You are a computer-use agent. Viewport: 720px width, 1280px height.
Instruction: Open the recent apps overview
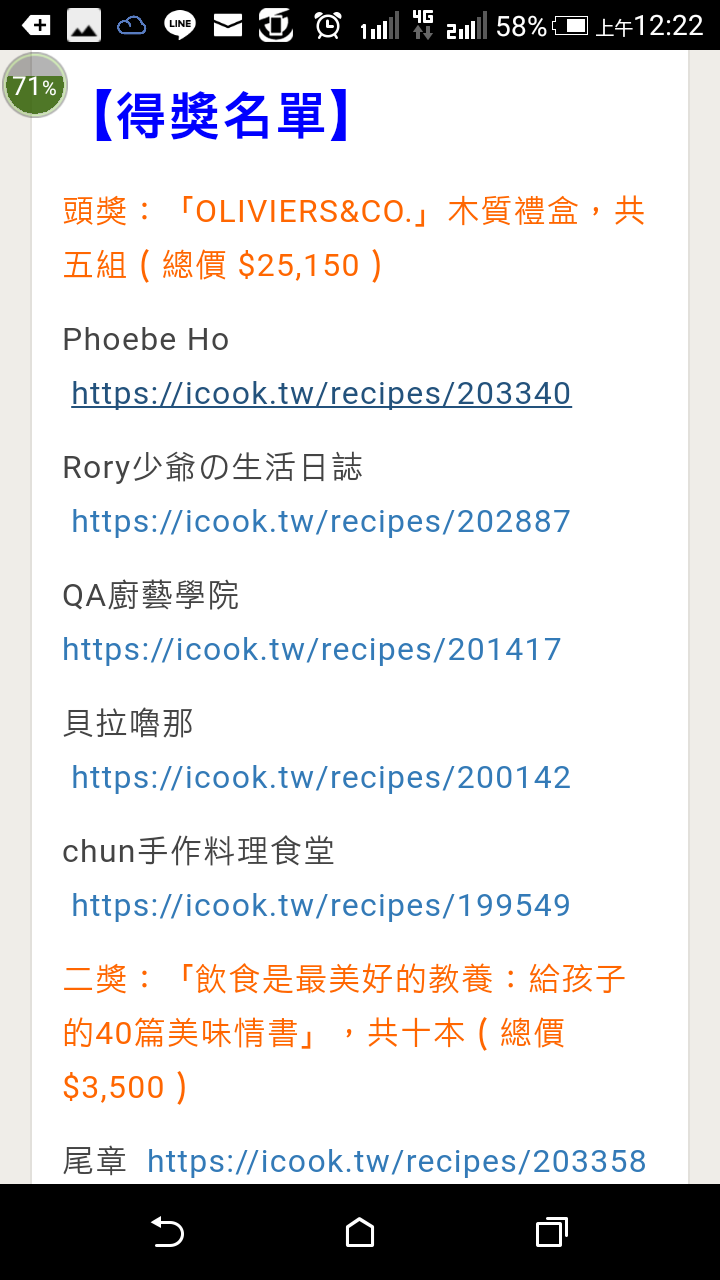(551, 1232)
